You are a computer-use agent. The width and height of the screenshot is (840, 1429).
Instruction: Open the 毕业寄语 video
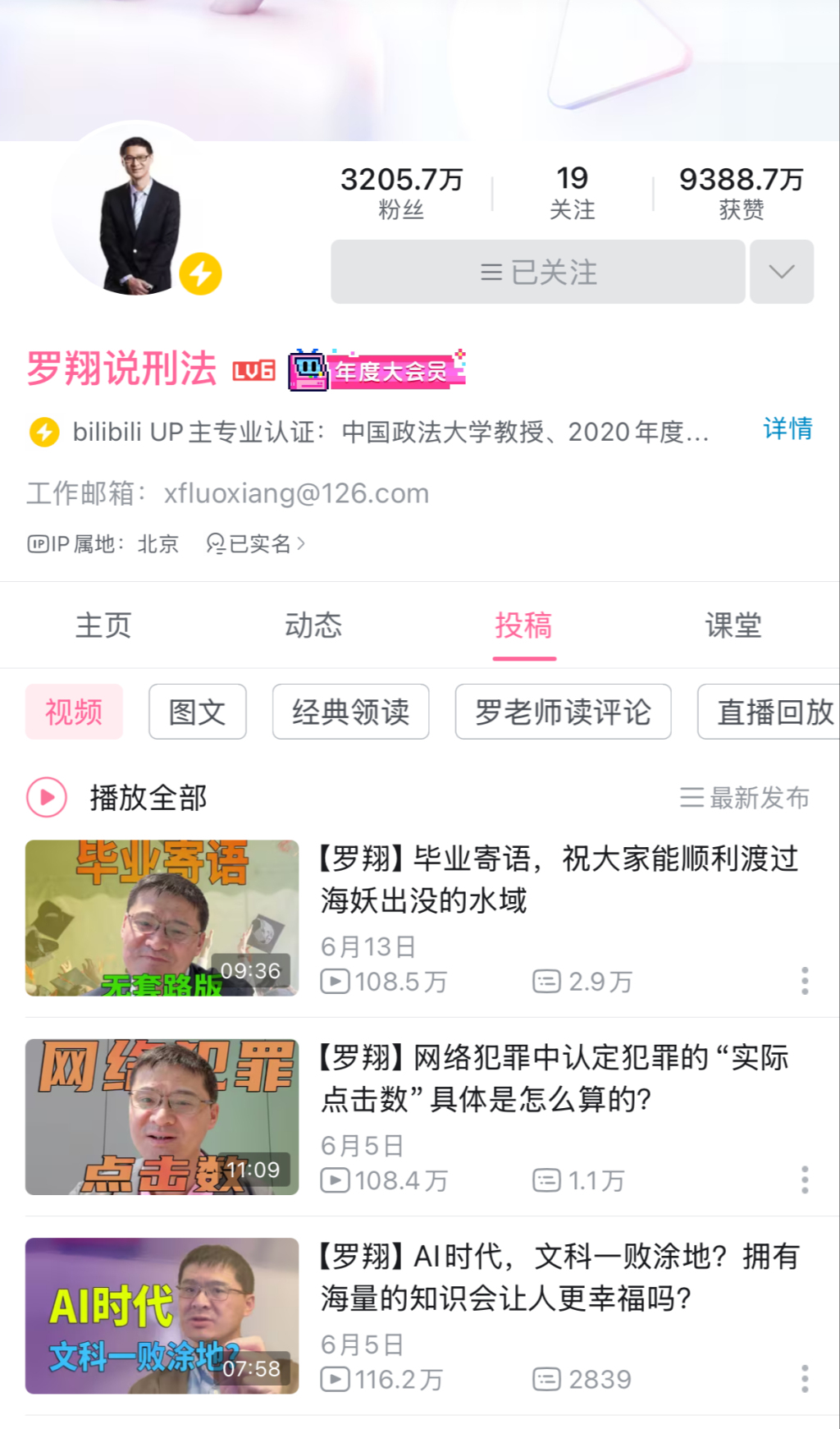(558, 879)
